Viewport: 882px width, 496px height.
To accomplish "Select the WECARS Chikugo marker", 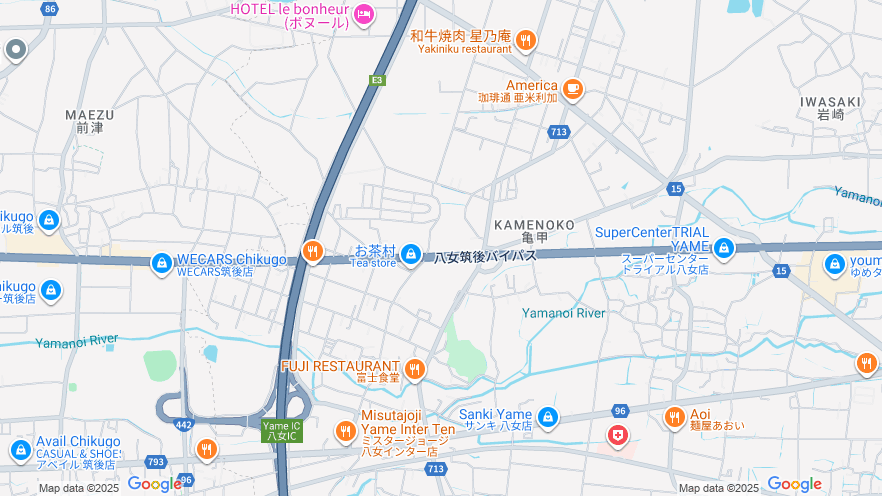I will [x=160, y=264].
